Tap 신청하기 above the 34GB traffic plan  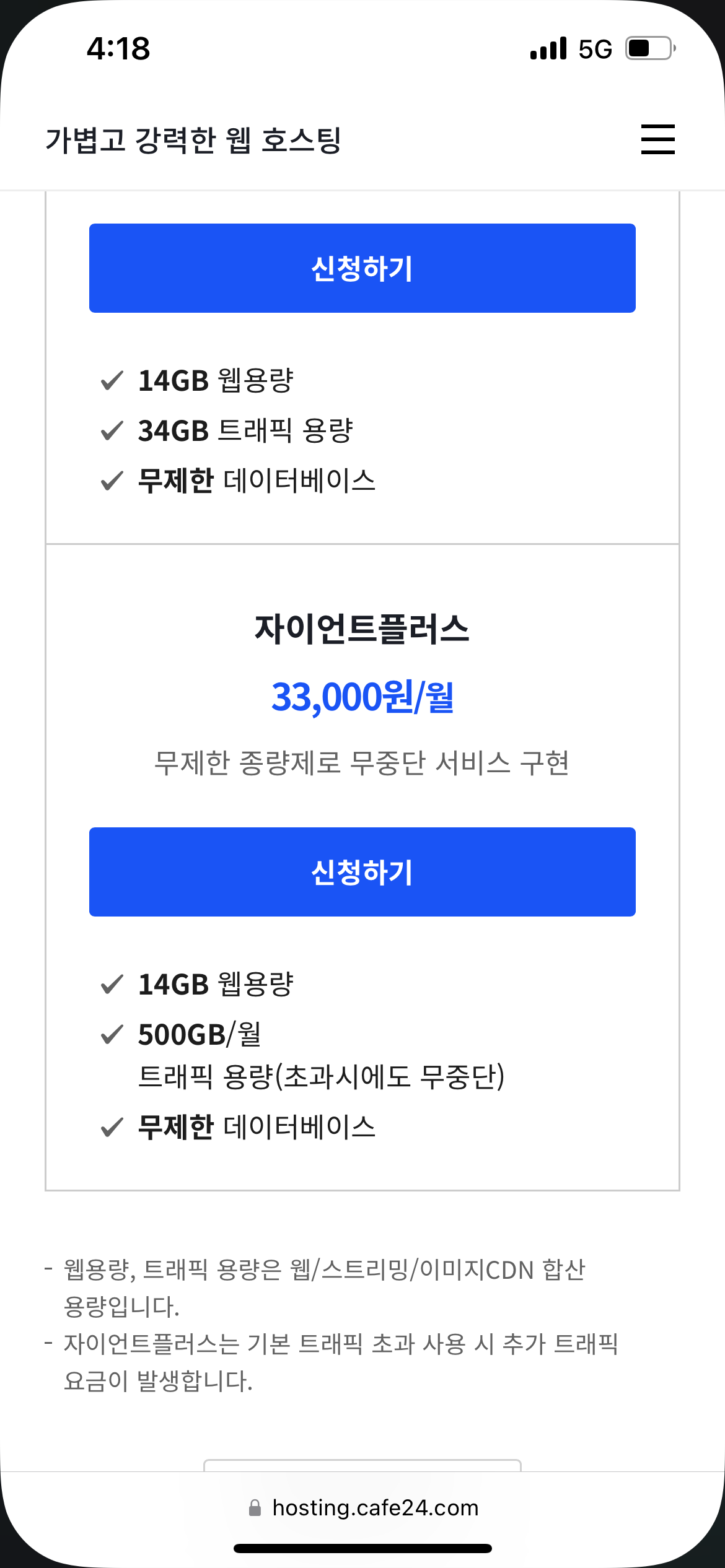(362, 268)
